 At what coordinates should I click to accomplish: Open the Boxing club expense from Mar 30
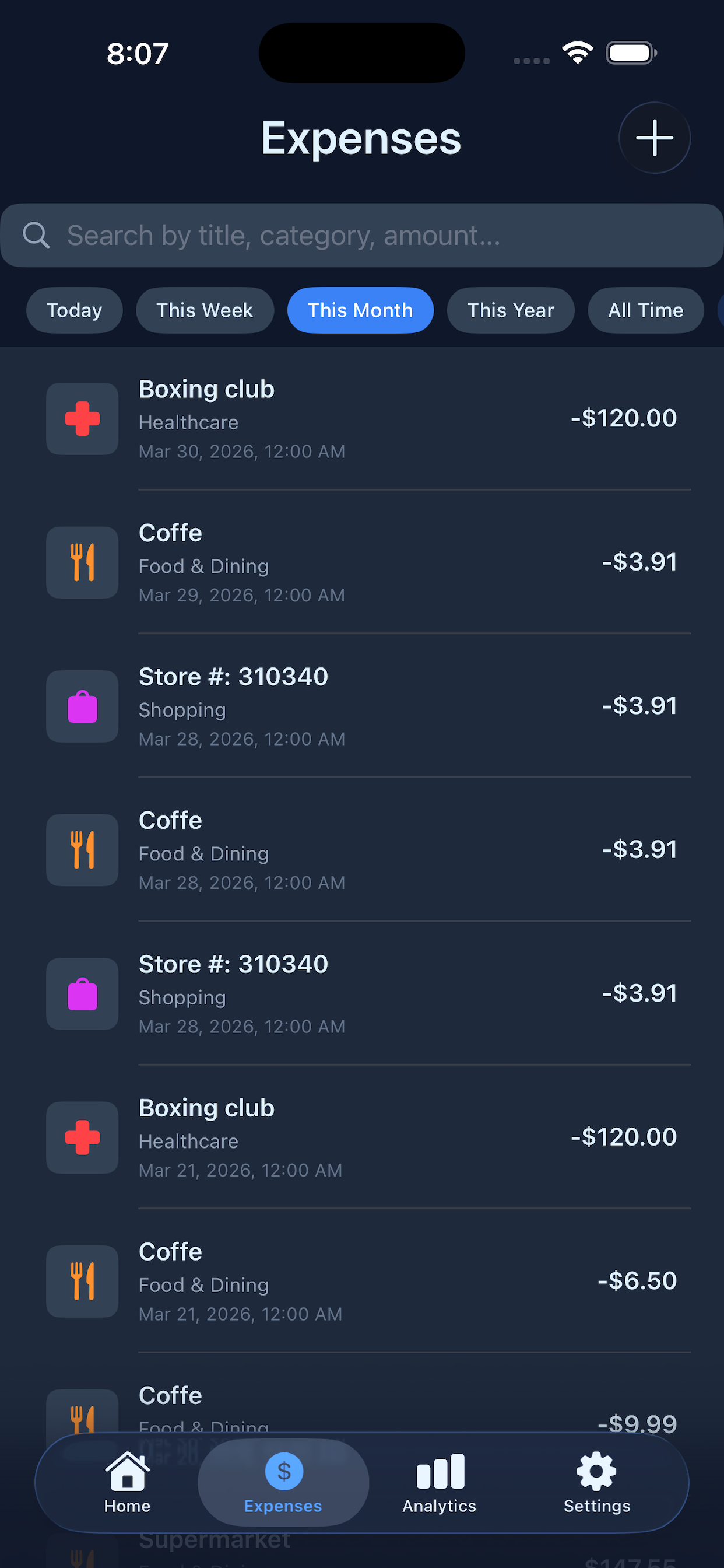click(x=361, y=419)
